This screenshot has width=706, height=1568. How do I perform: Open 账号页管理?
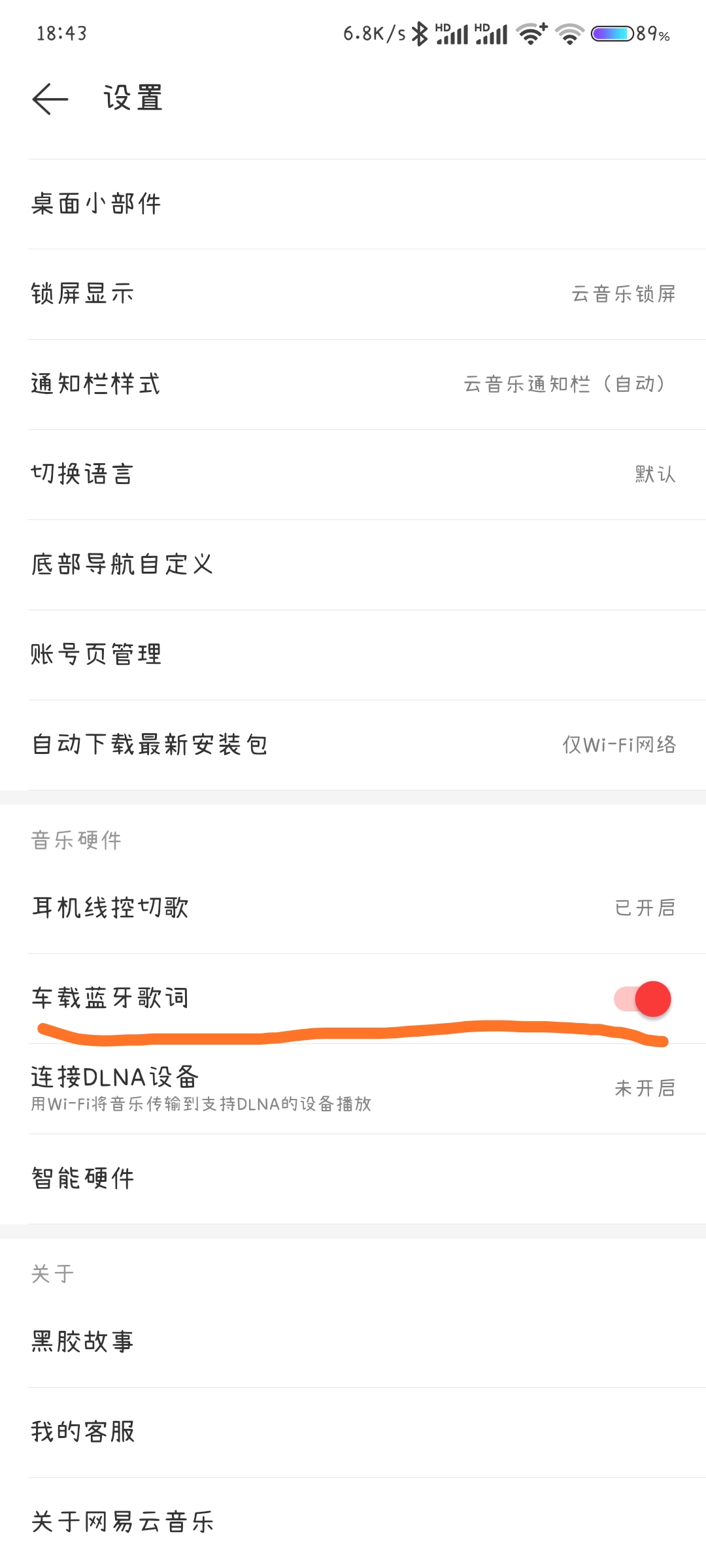point(353,655)
